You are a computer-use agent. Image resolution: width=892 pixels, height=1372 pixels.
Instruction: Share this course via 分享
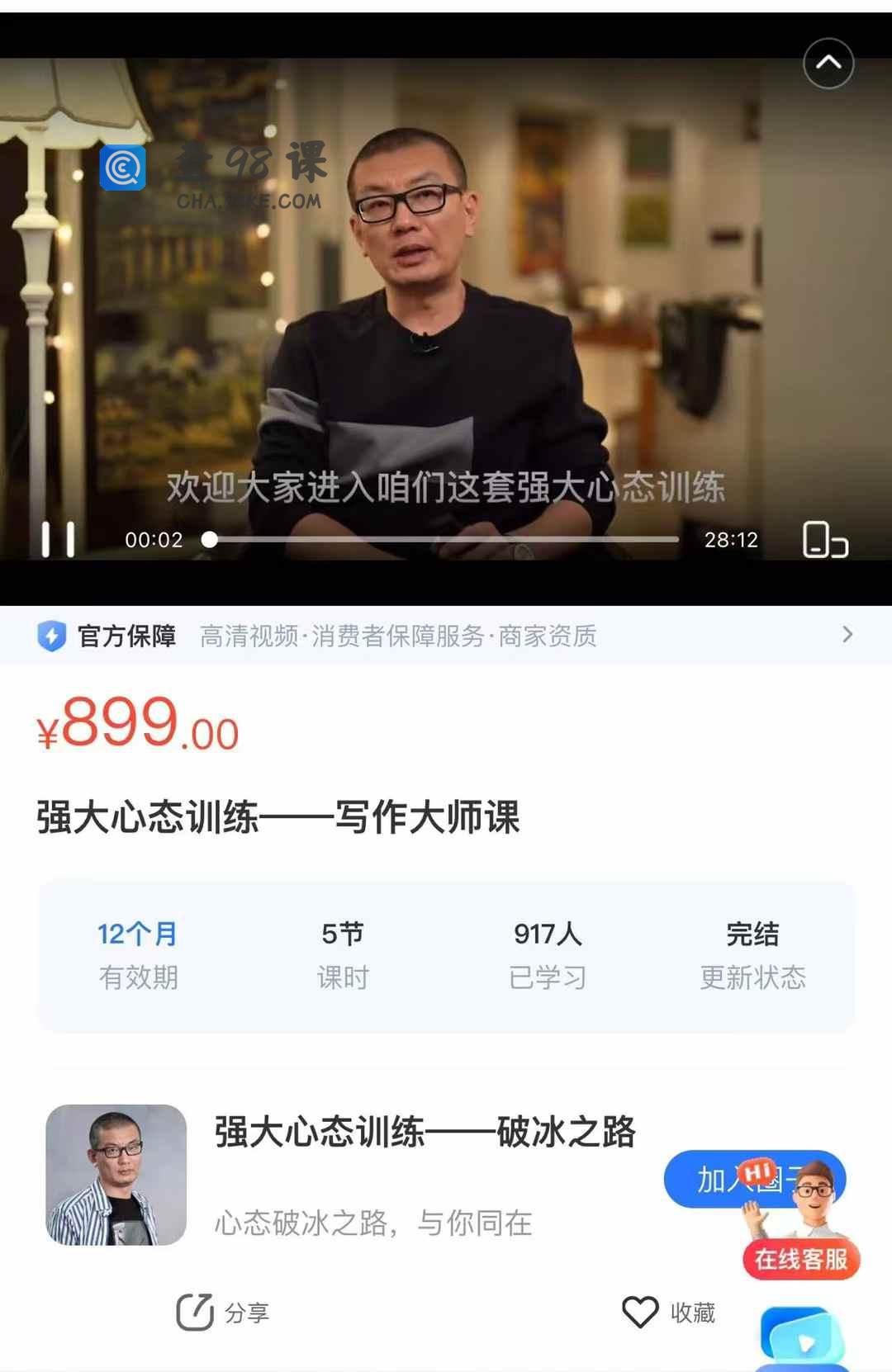[x=223, y=1312]
